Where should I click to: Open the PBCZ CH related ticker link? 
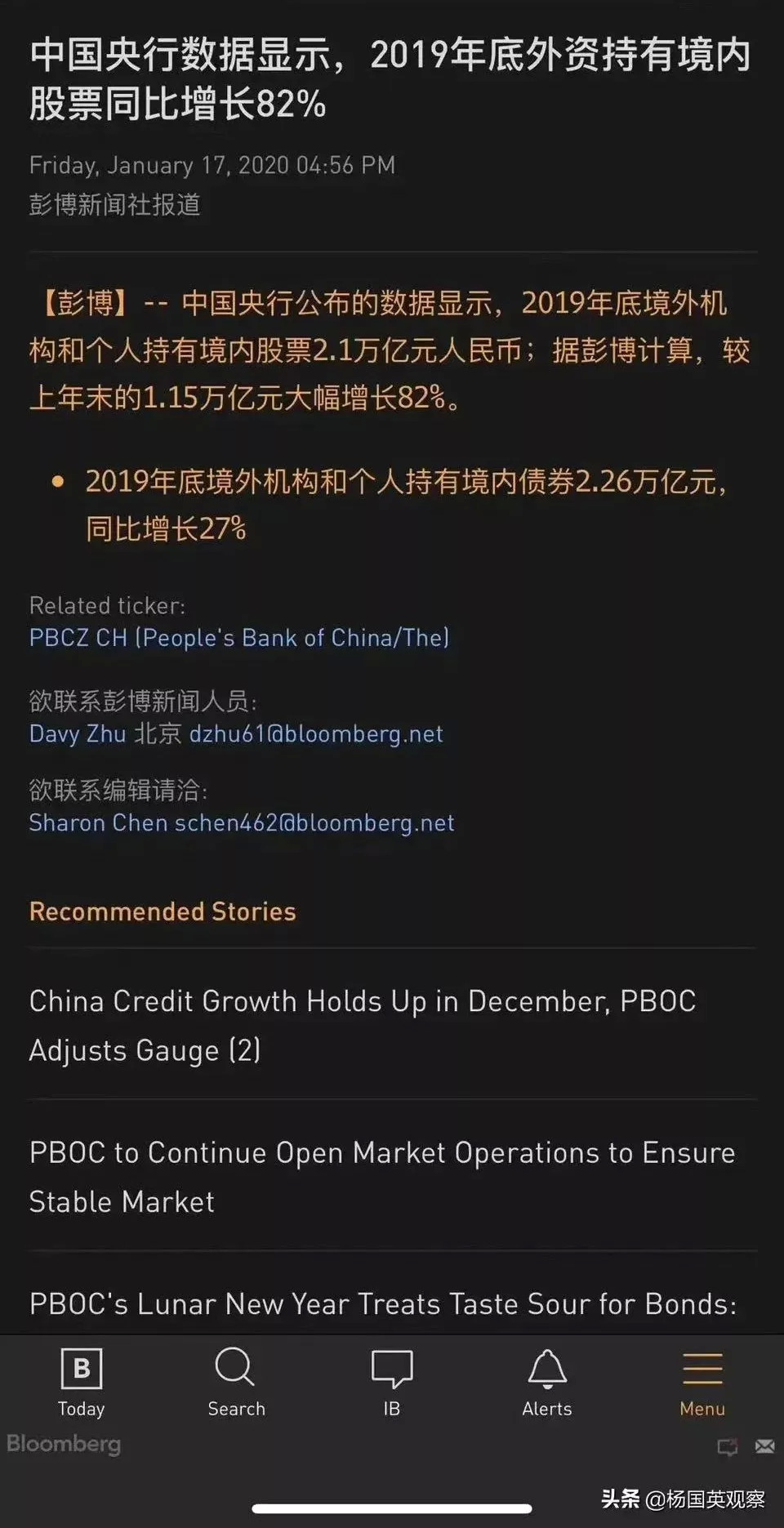(239, 638)
